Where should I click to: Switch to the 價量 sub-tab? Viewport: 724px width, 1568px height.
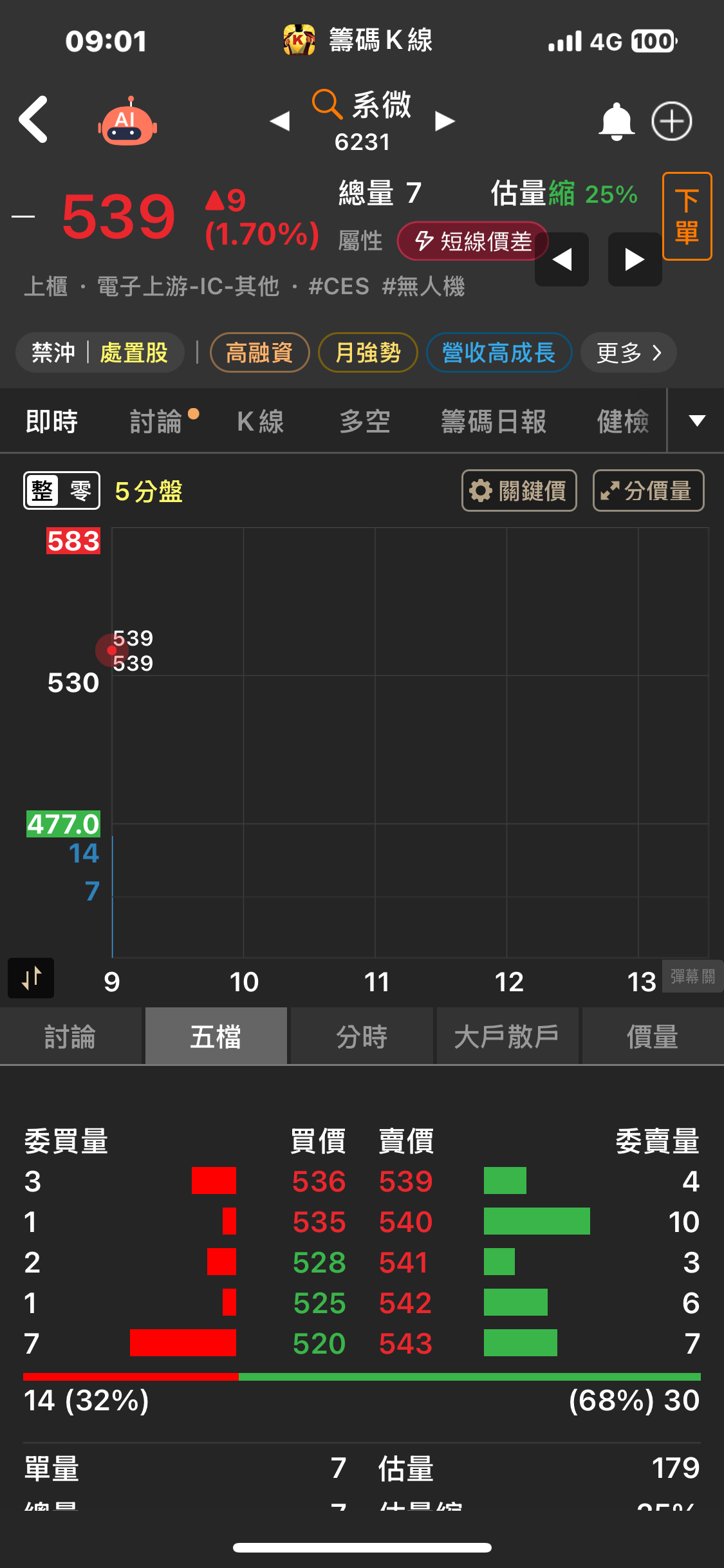[652, 1037]
